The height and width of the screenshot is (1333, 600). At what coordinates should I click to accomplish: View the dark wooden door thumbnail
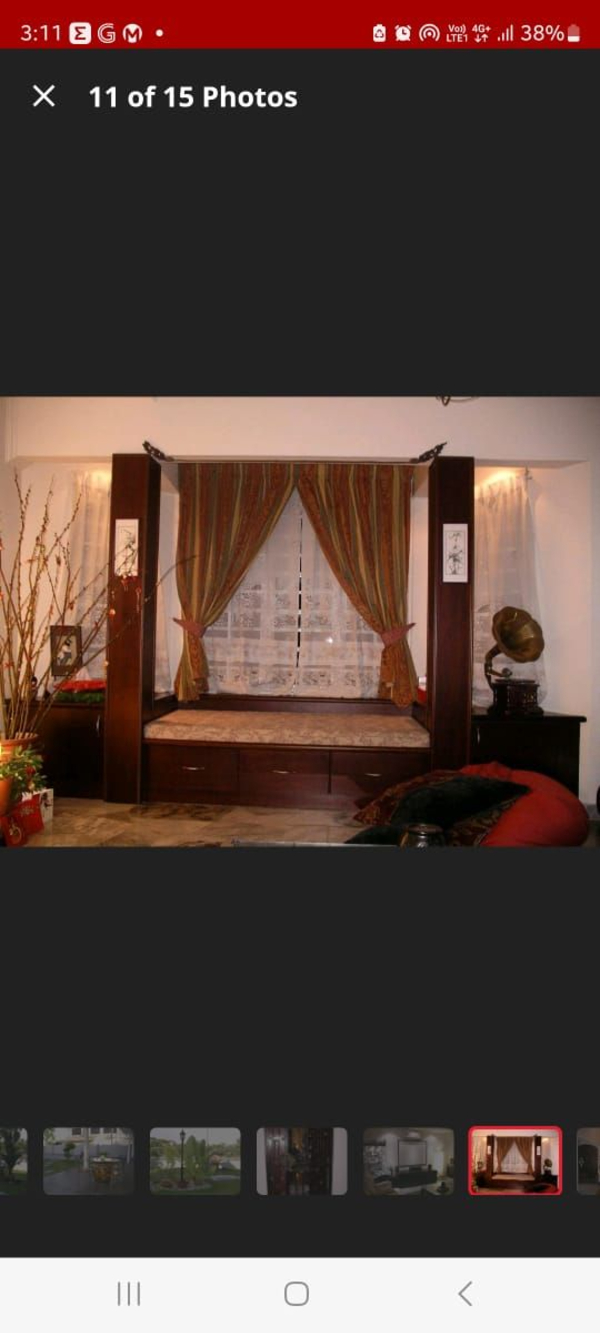click(301, 1161)
